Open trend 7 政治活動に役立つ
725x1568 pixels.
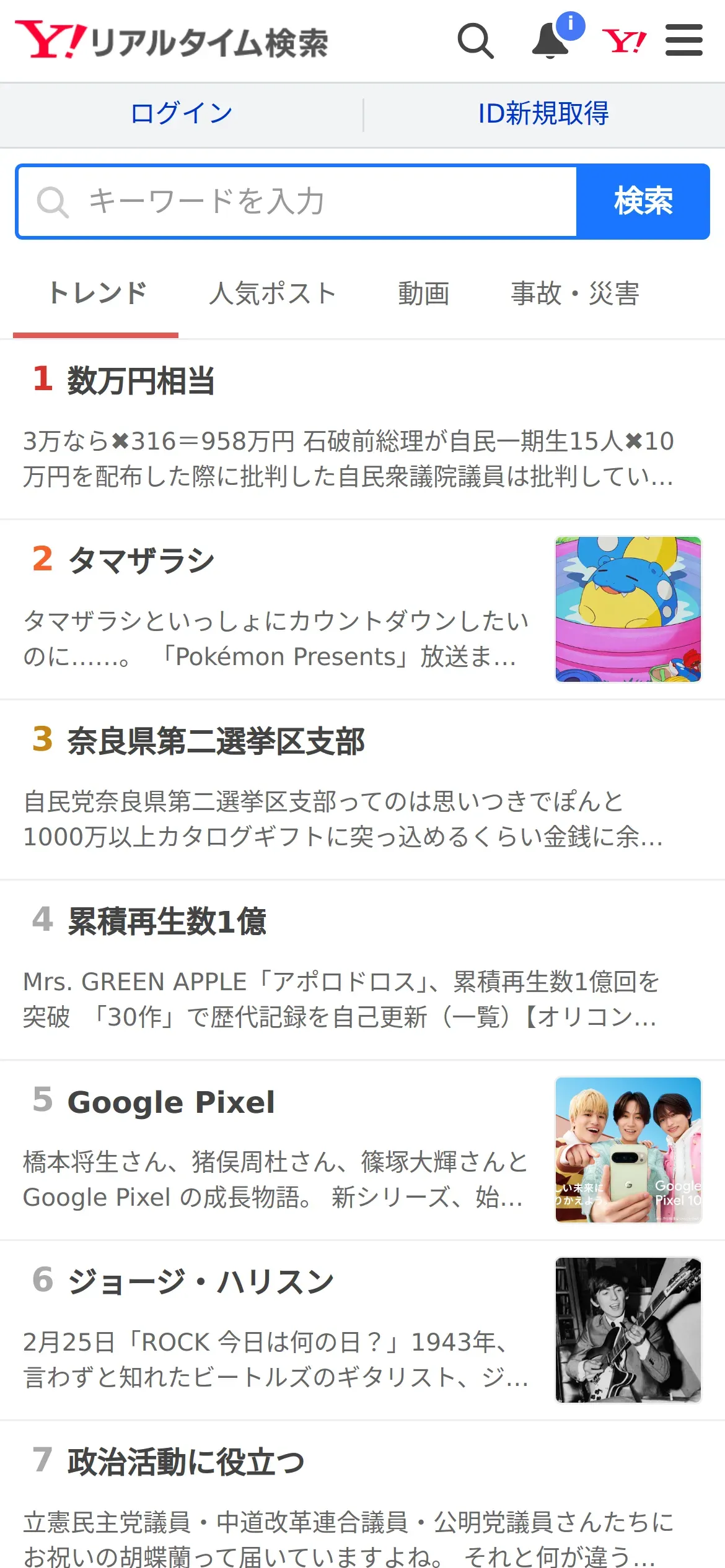coord(362,1495)
